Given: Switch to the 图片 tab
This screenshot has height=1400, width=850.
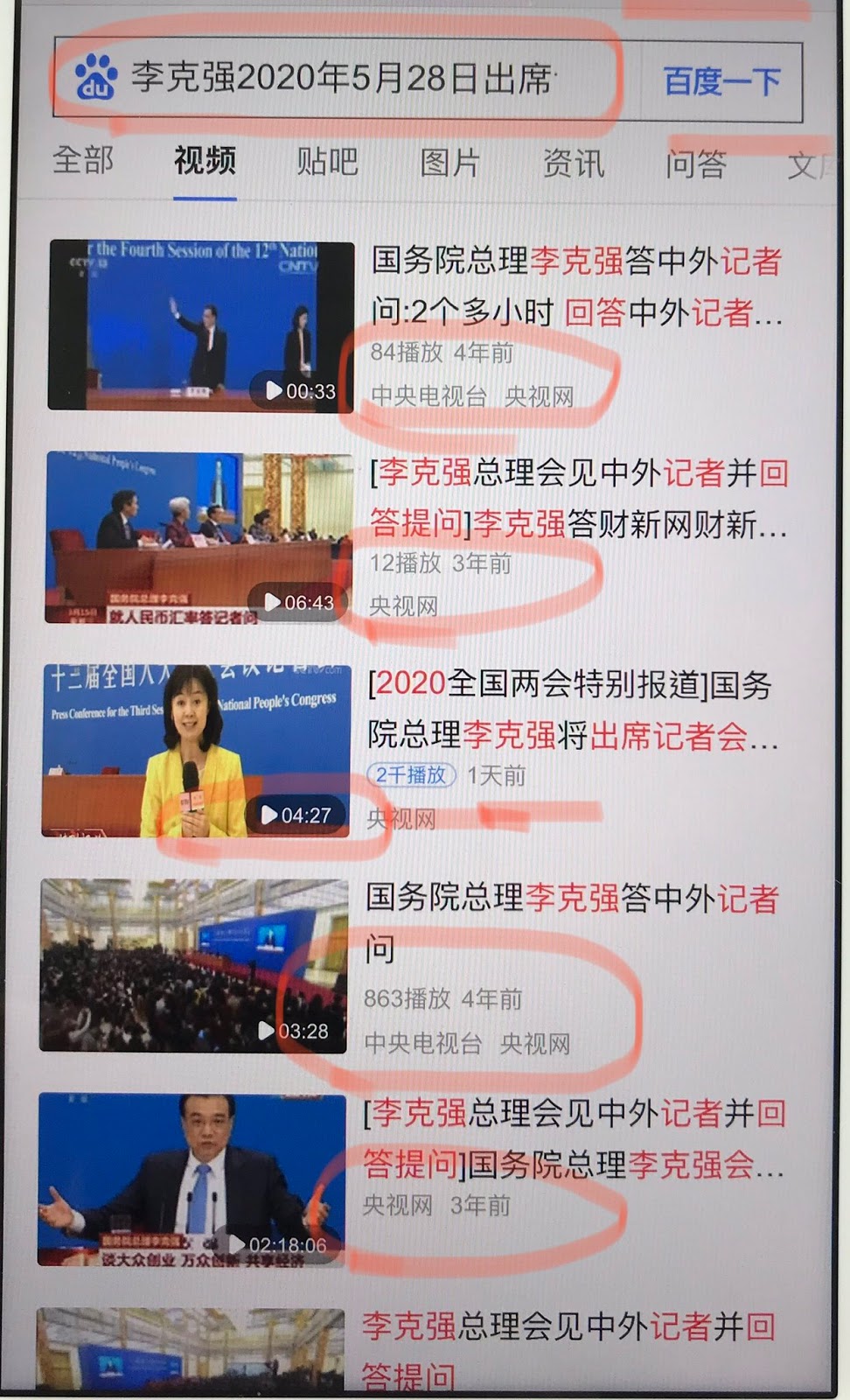Looking at the screenshot, I should (449, 163).
